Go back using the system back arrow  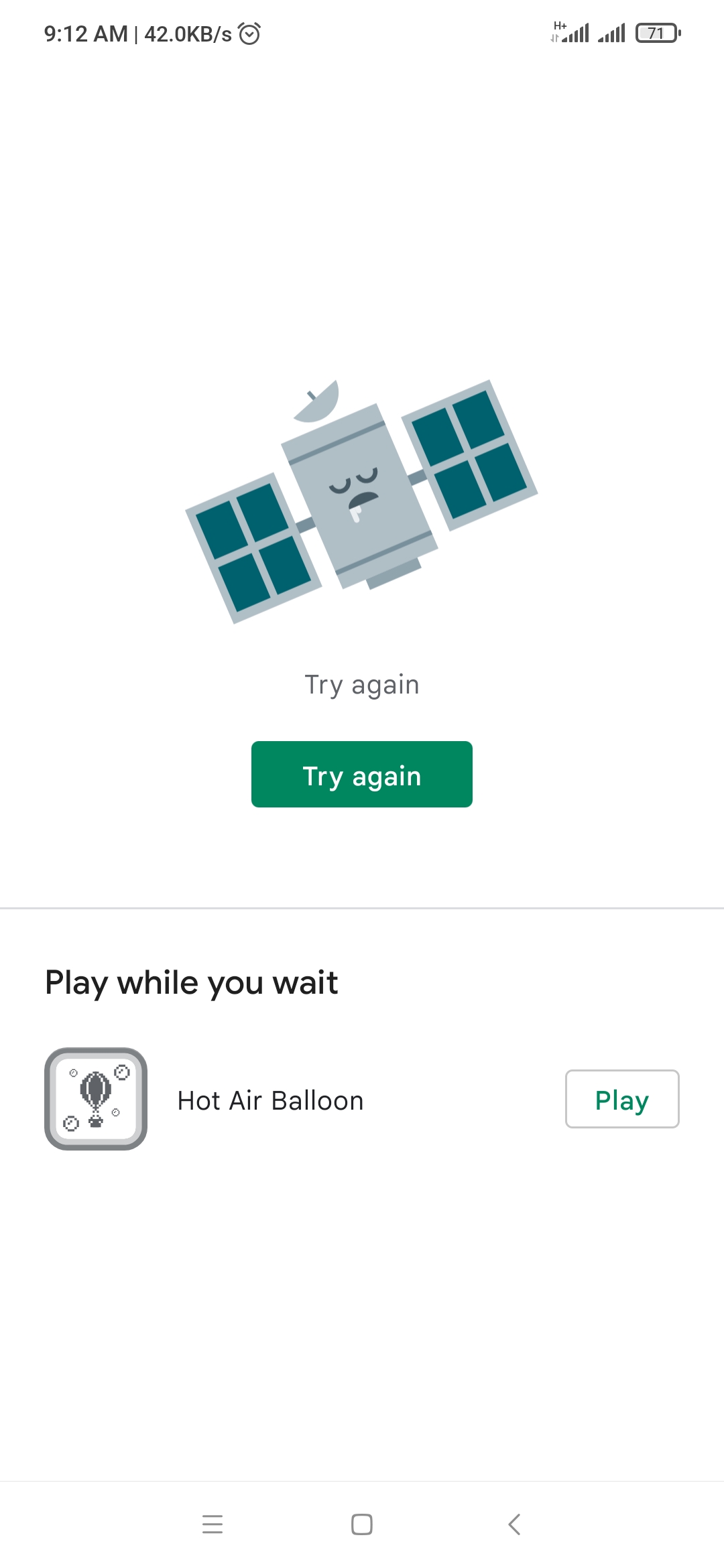(x=514, y=1524)
